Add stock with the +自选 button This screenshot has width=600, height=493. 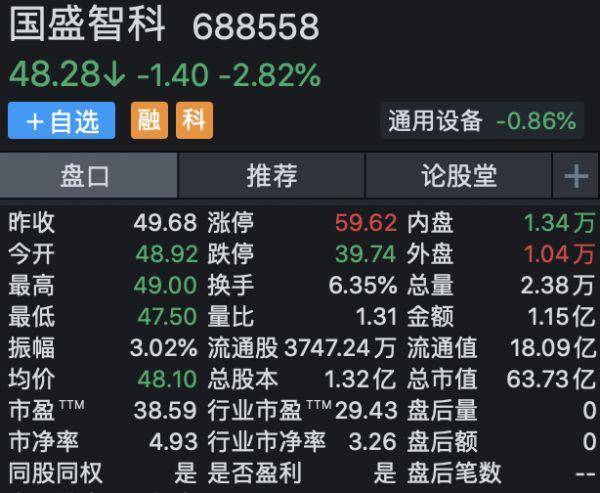coord(61,122)
